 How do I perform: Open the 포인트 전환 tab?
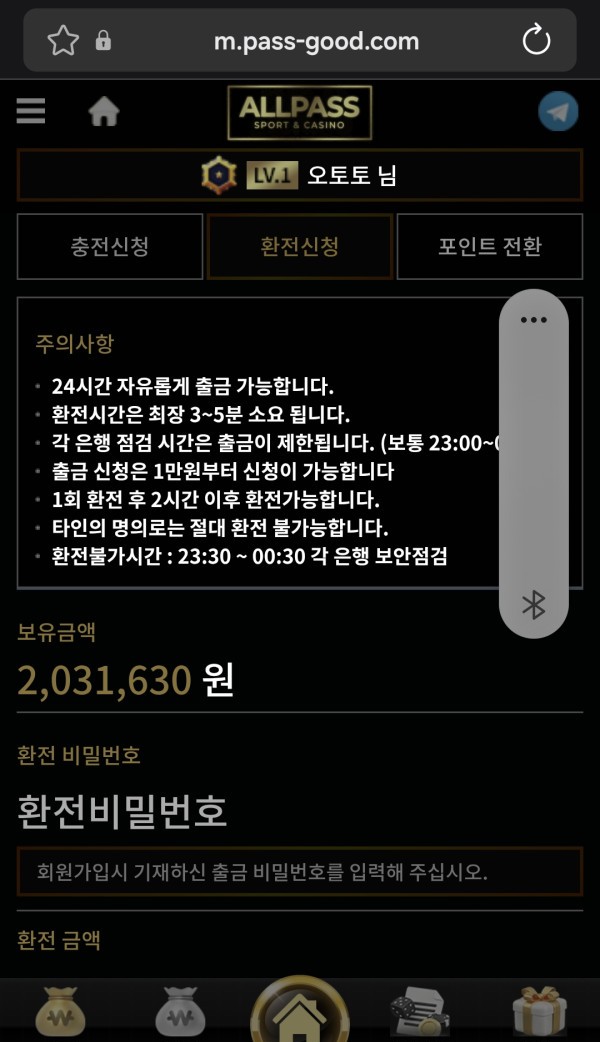coord(490,247)
